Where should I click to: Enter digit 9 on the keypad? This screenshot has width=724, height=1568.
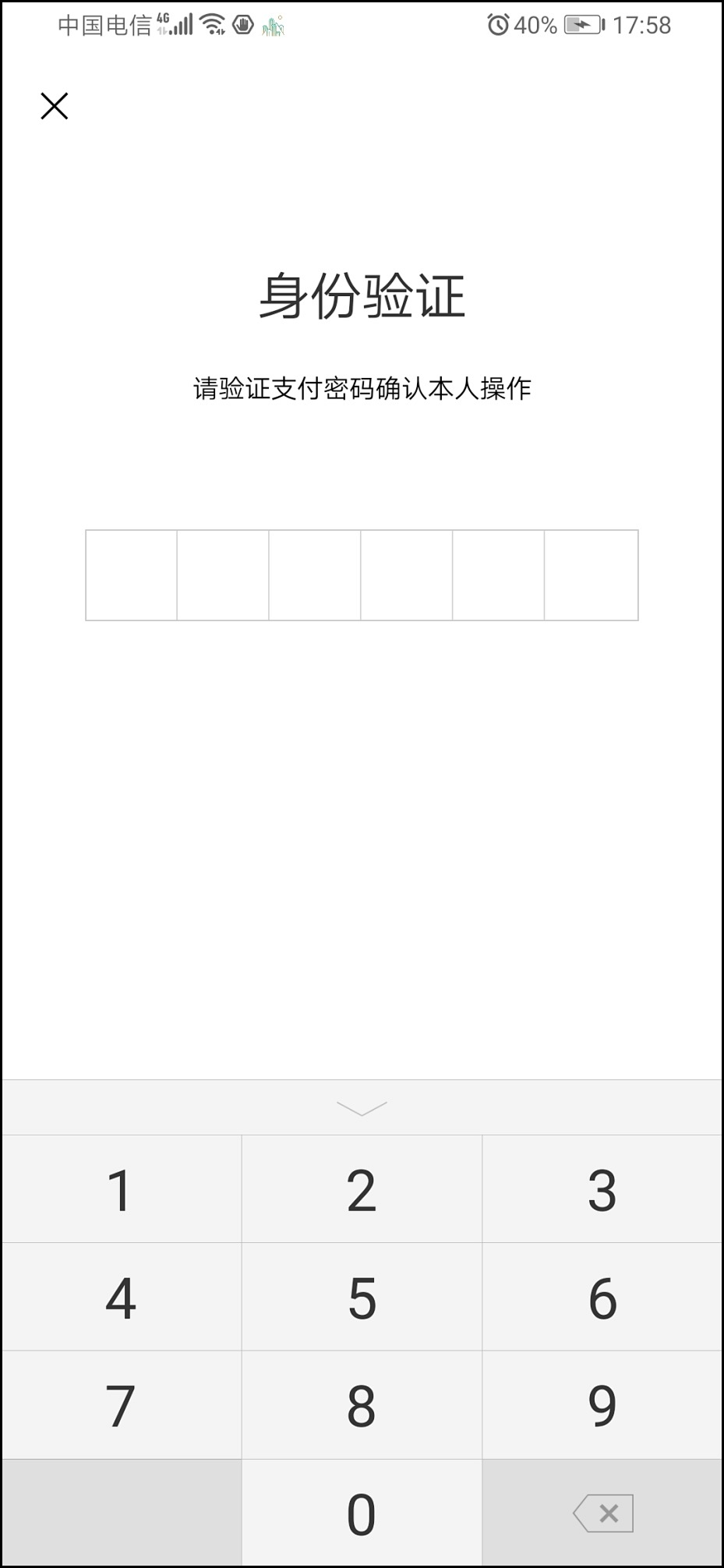click(602, 1405)
